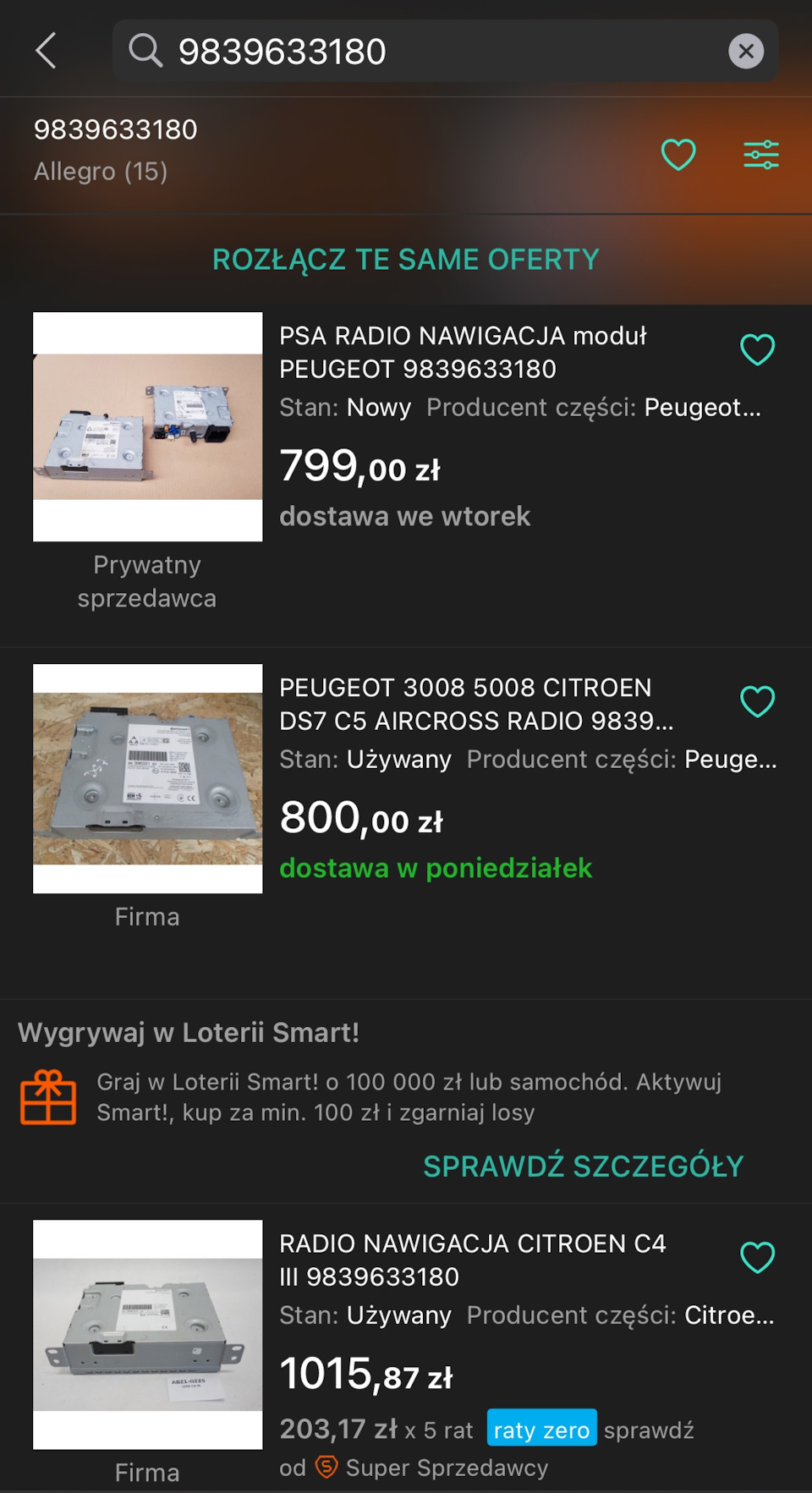The width and height of the screenshot is (812, 1493).
Task: Click the 'raty zero' installment badge
Action: [541, 1430]
